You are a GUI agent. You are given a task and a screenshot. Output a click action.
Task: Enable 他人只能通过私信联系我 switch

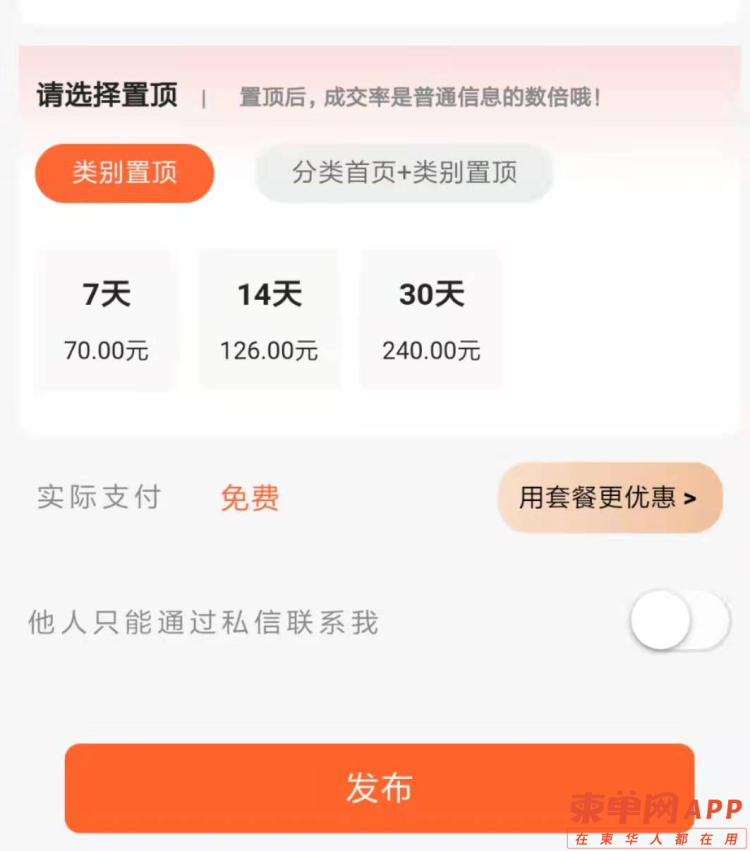pyautogui.click(x=680, y=621)
